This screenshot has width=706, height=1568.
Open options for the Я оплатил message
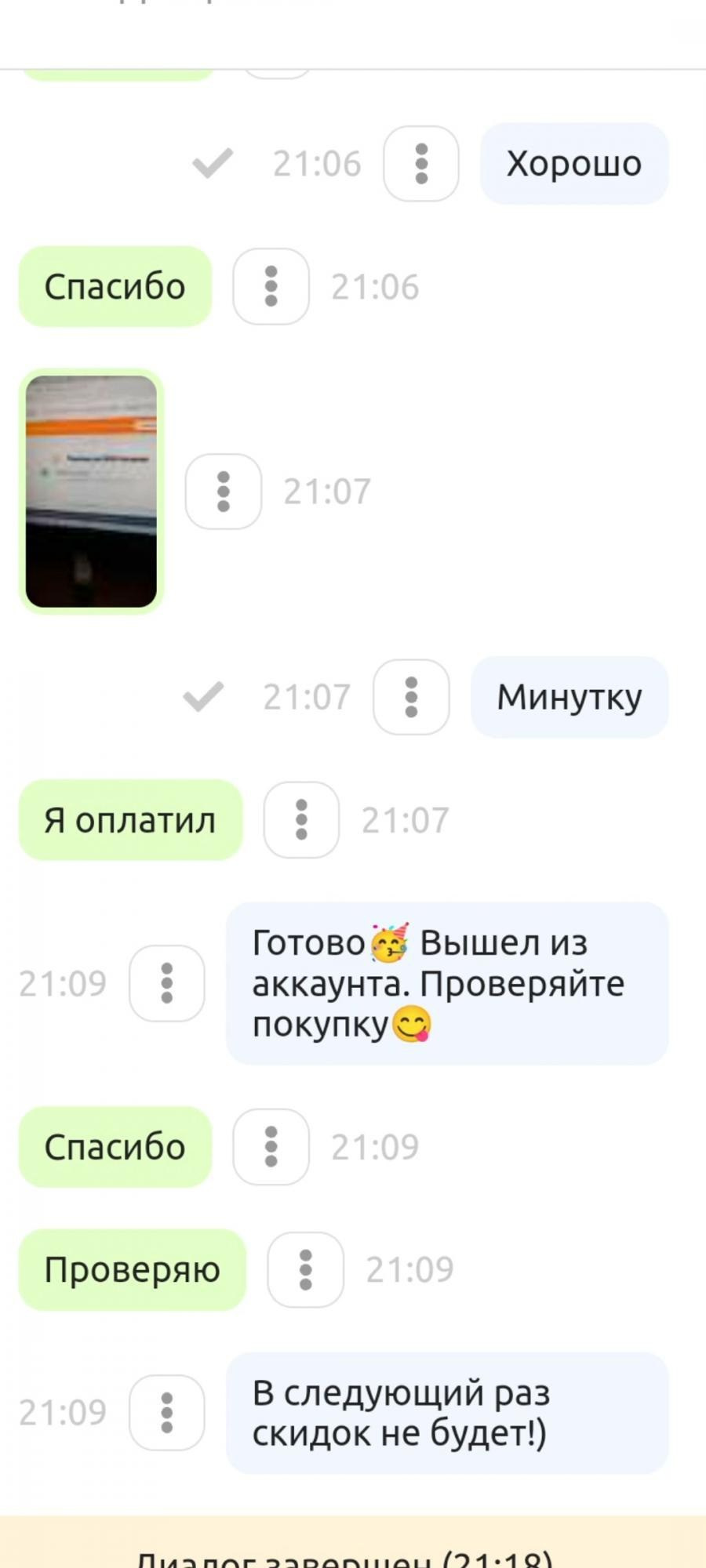[x=301, y=820]
